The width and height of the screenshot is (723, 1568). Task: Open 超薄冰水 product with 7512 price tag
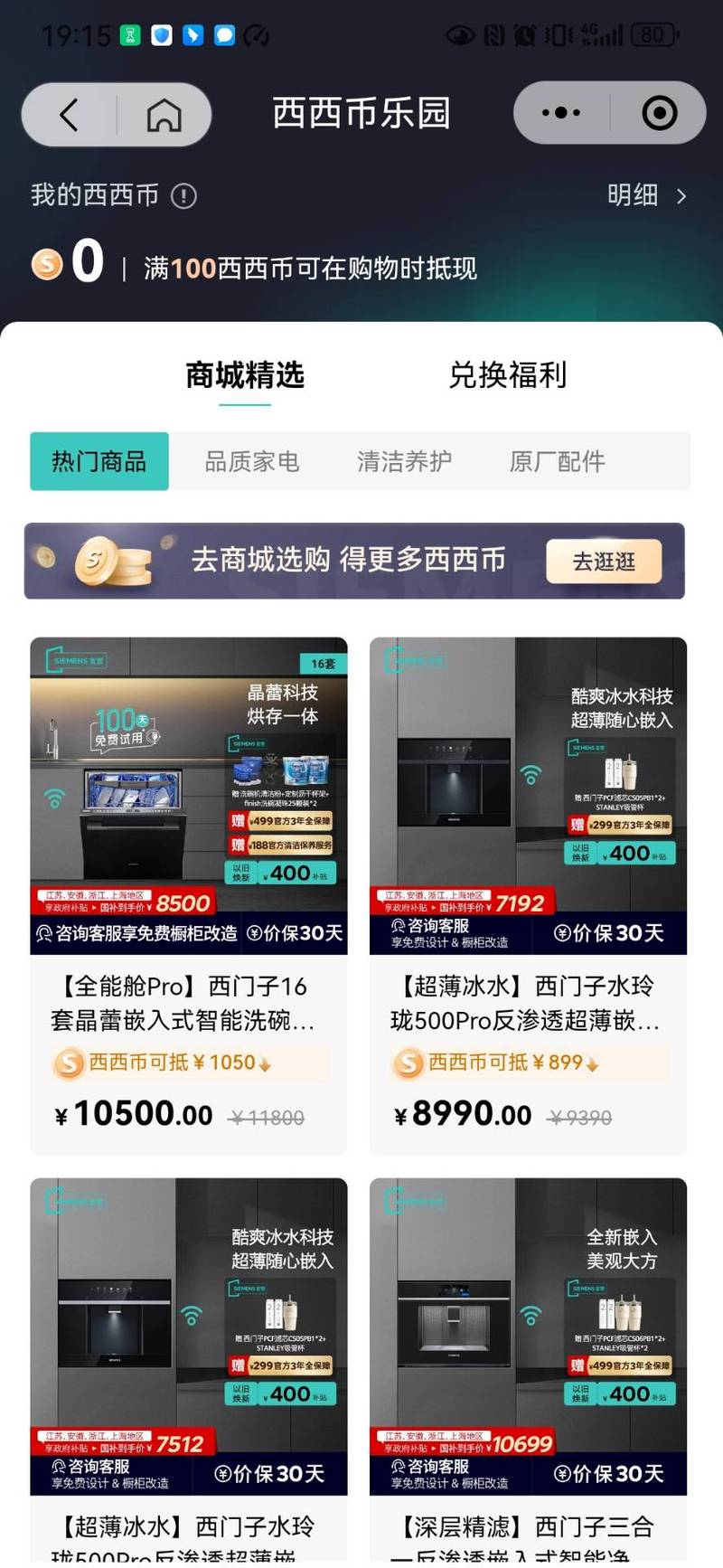coord(189,1356)
